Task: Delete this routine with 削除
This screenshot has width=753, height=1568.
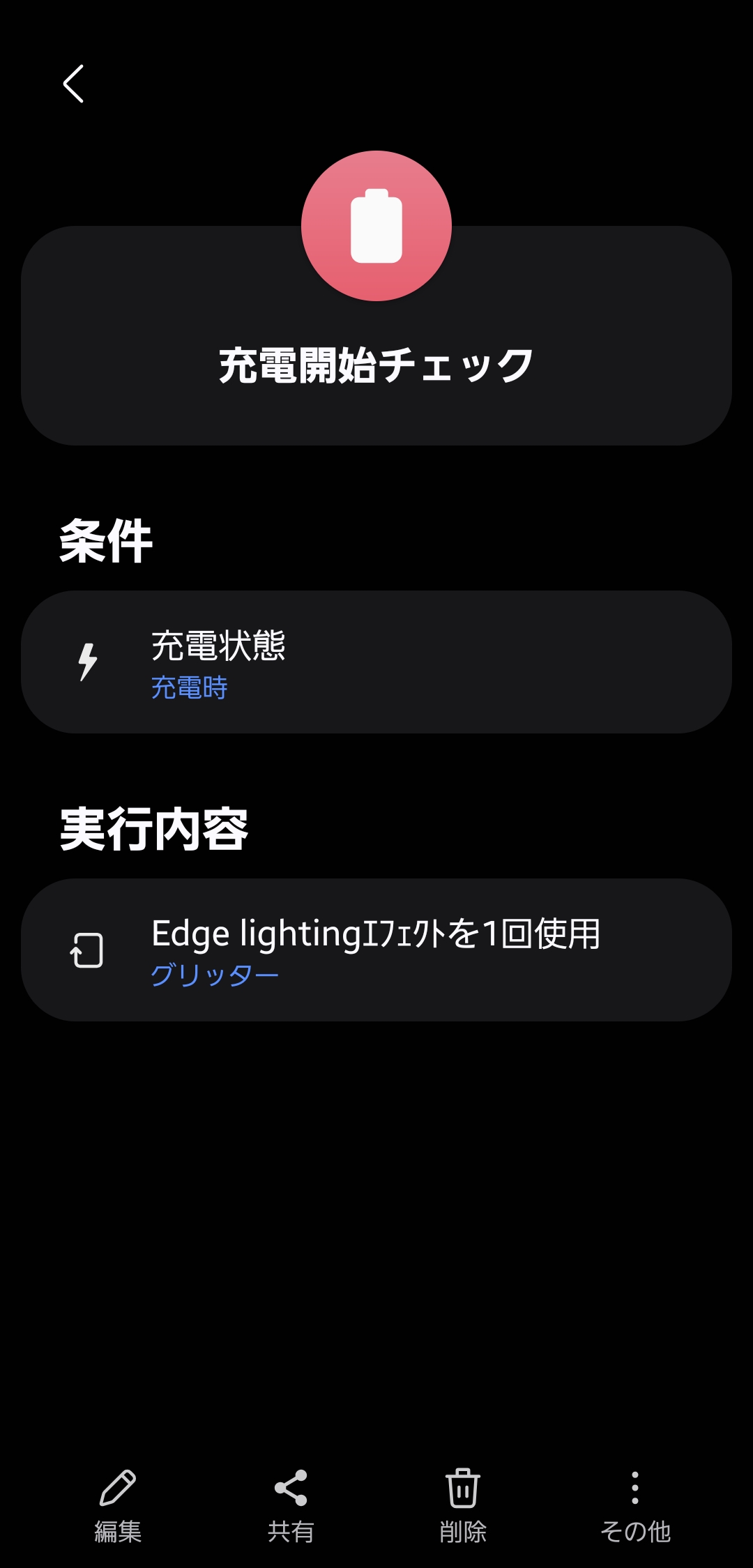Action: pos(463,1506)
